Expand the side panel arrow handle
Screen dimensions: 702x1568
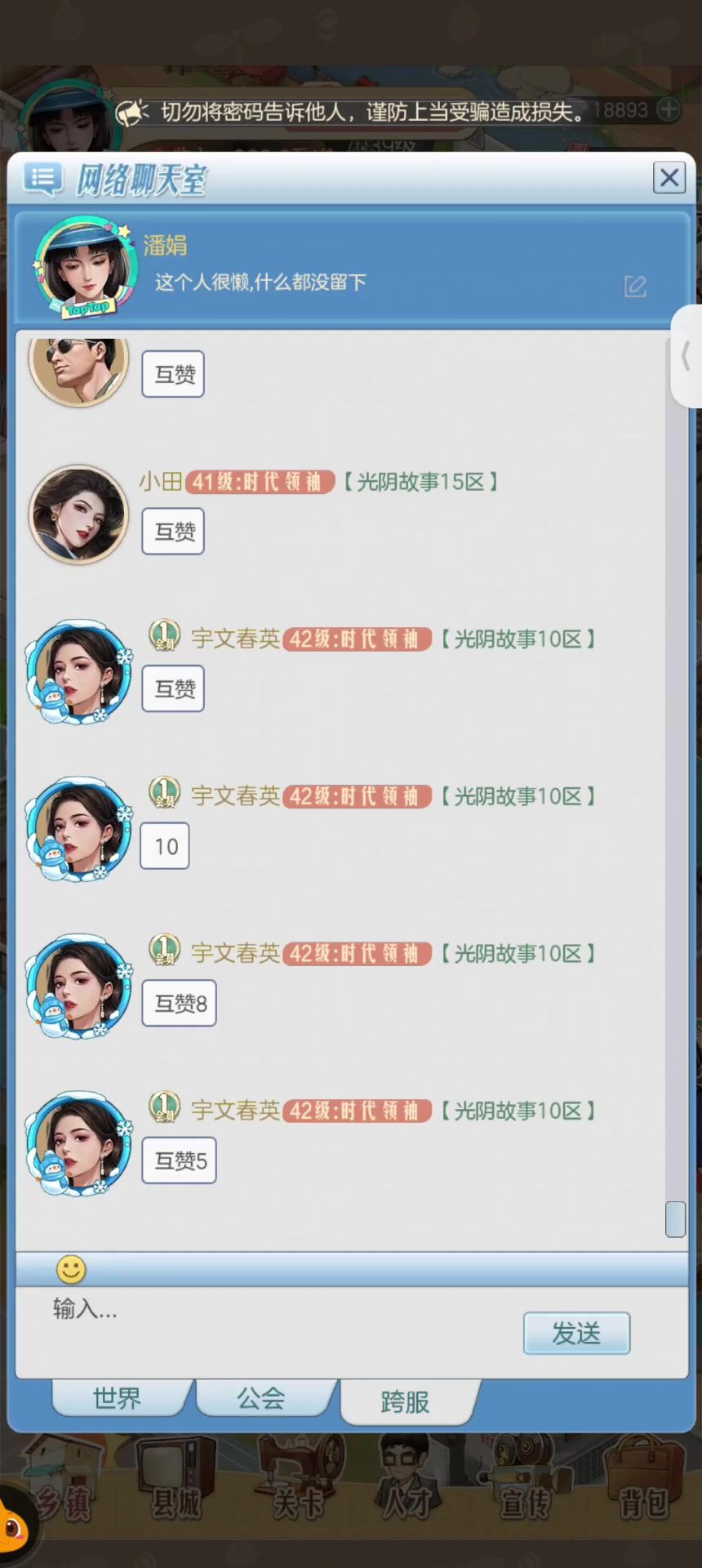click(686, 356)
